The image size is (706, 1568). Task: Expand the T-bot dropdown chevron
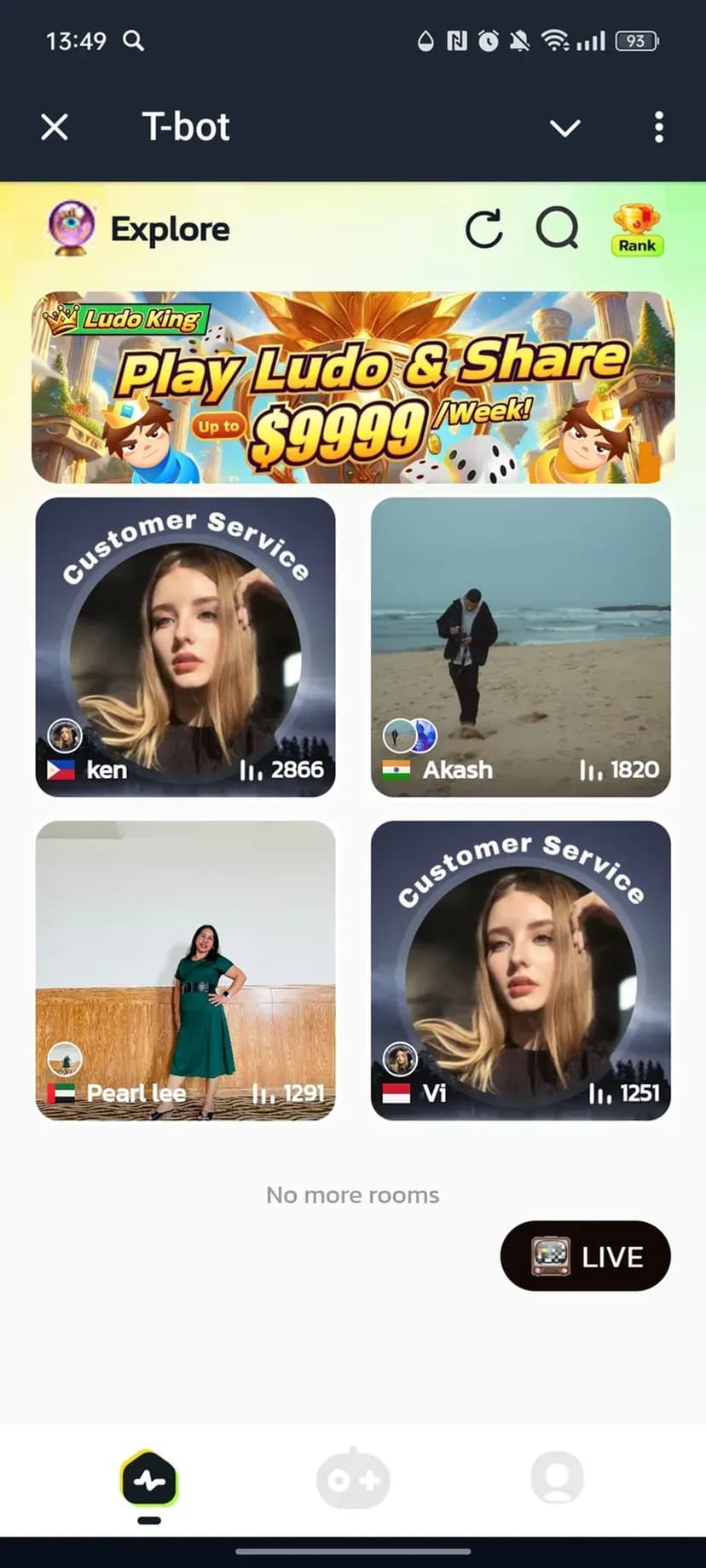pos(564,128)
